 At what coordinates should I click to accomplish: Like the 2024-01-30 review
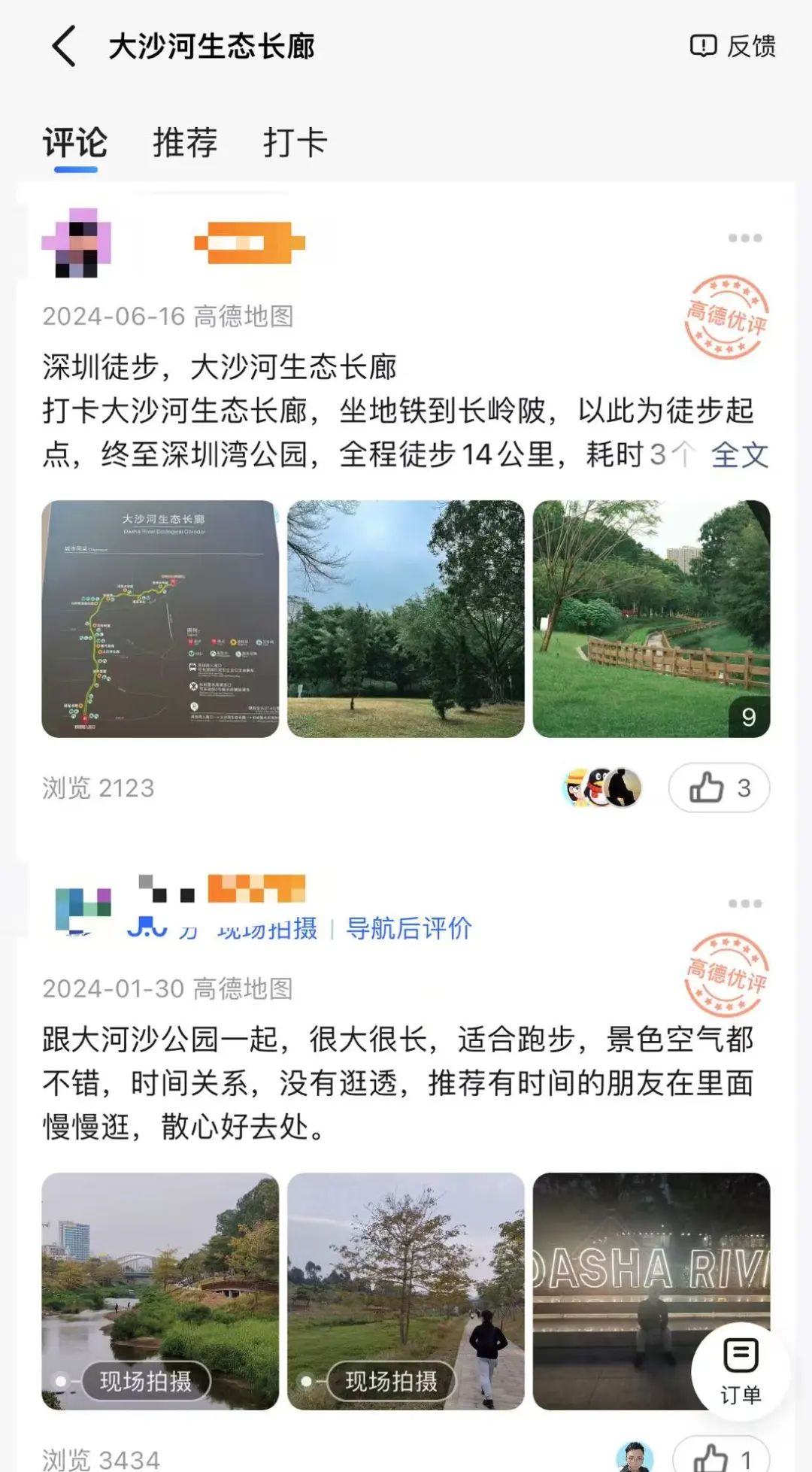point(720,1458)
